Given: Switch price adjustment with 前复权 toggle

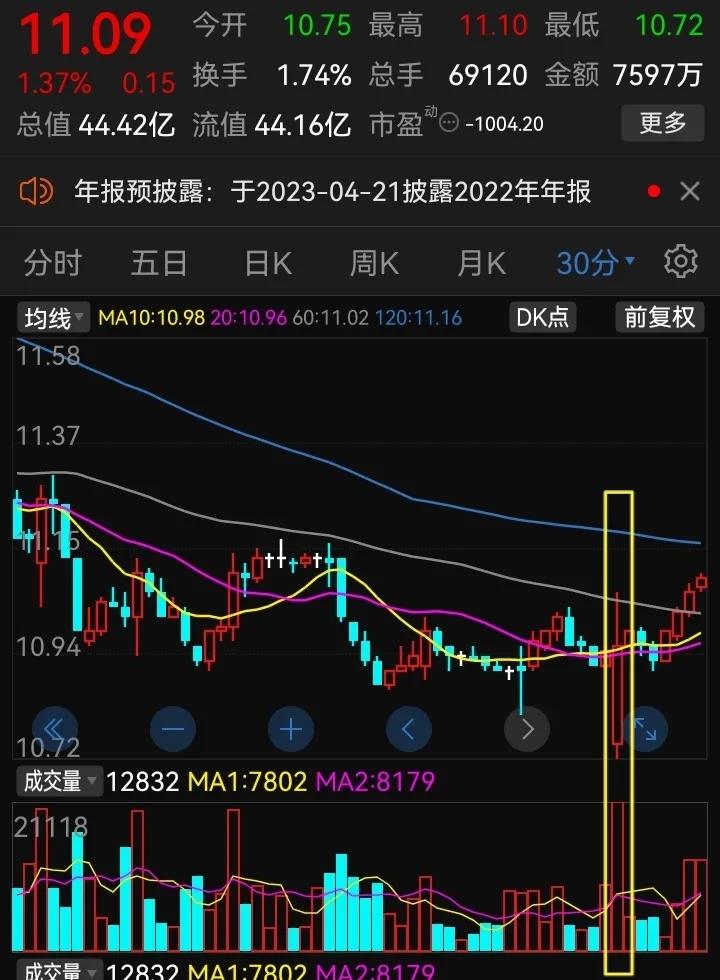Looking at the screenshot, I should (x=659, y=317).
